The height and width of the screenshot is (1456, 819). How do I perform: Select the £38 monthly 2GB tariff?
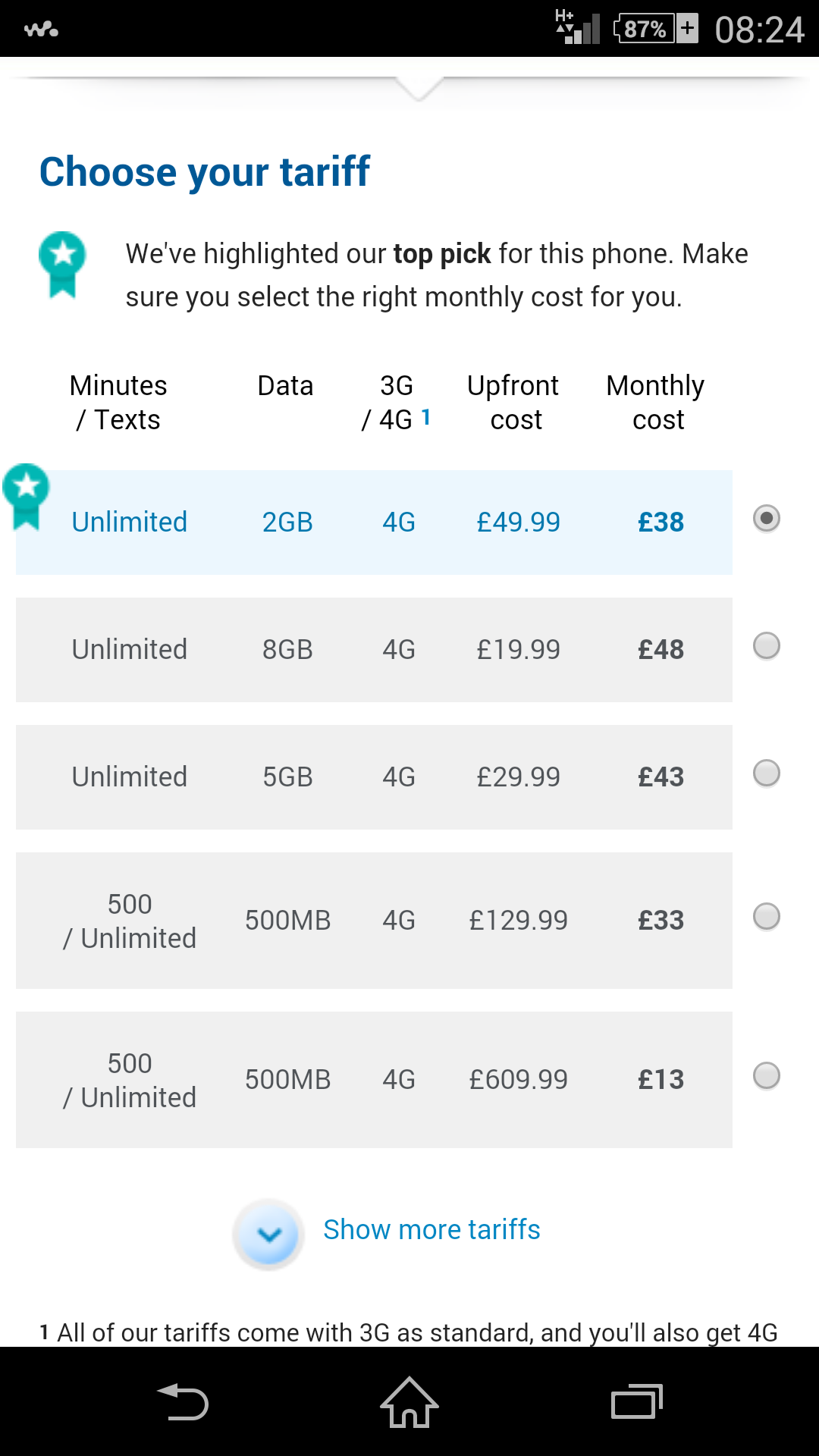point(766,519)
